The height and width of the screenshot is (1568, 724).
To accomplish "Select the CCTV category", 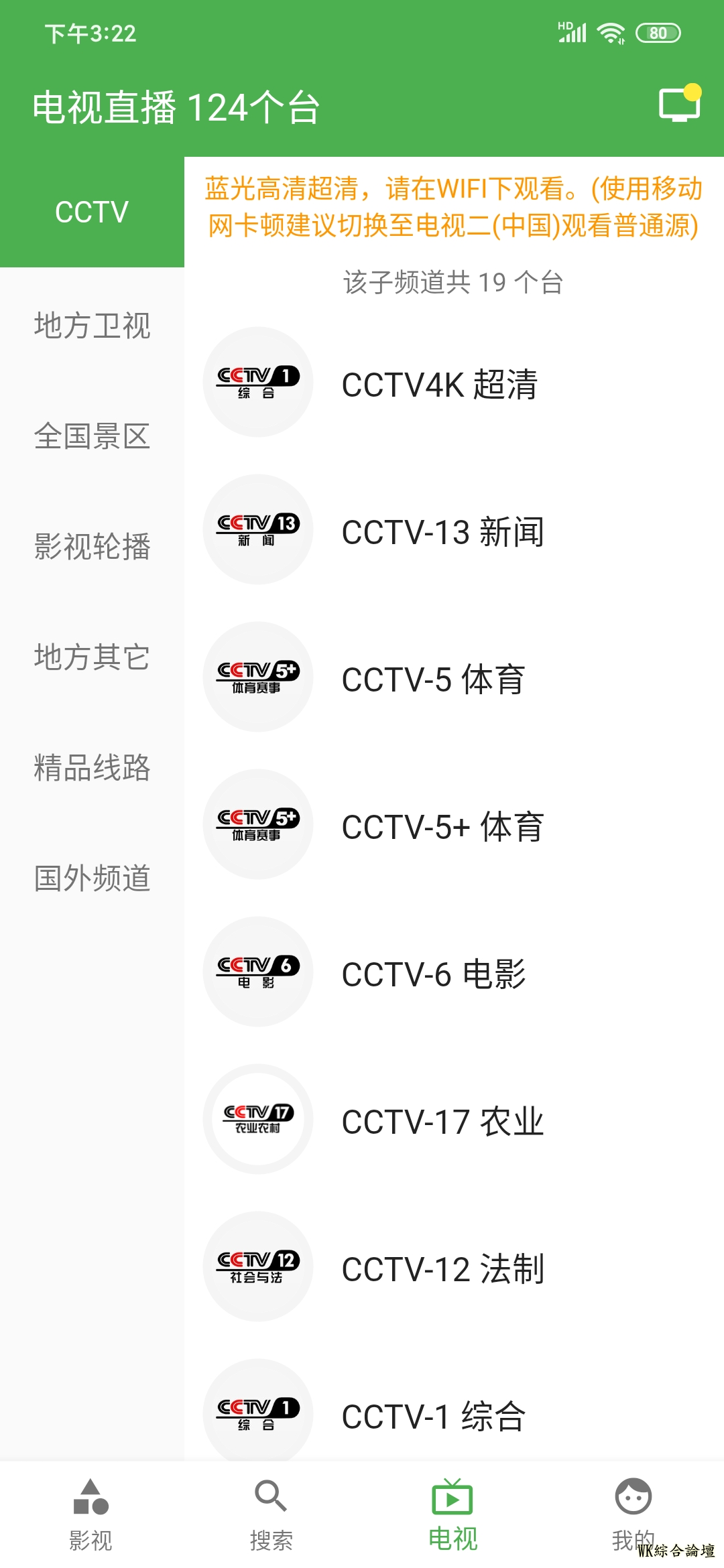I will (92, 212).
